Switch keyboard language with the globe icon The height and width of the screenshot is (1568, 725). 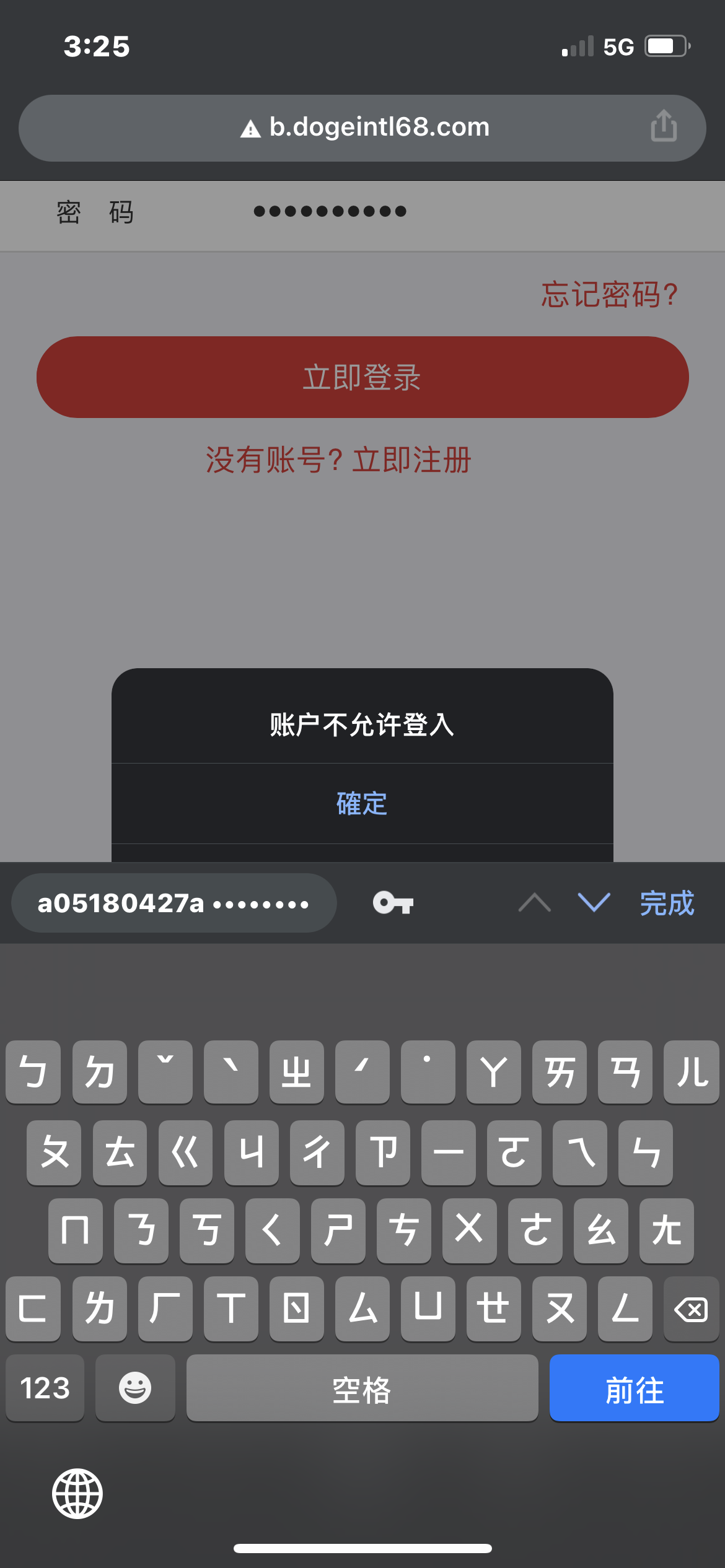[x=77, y=1494]
